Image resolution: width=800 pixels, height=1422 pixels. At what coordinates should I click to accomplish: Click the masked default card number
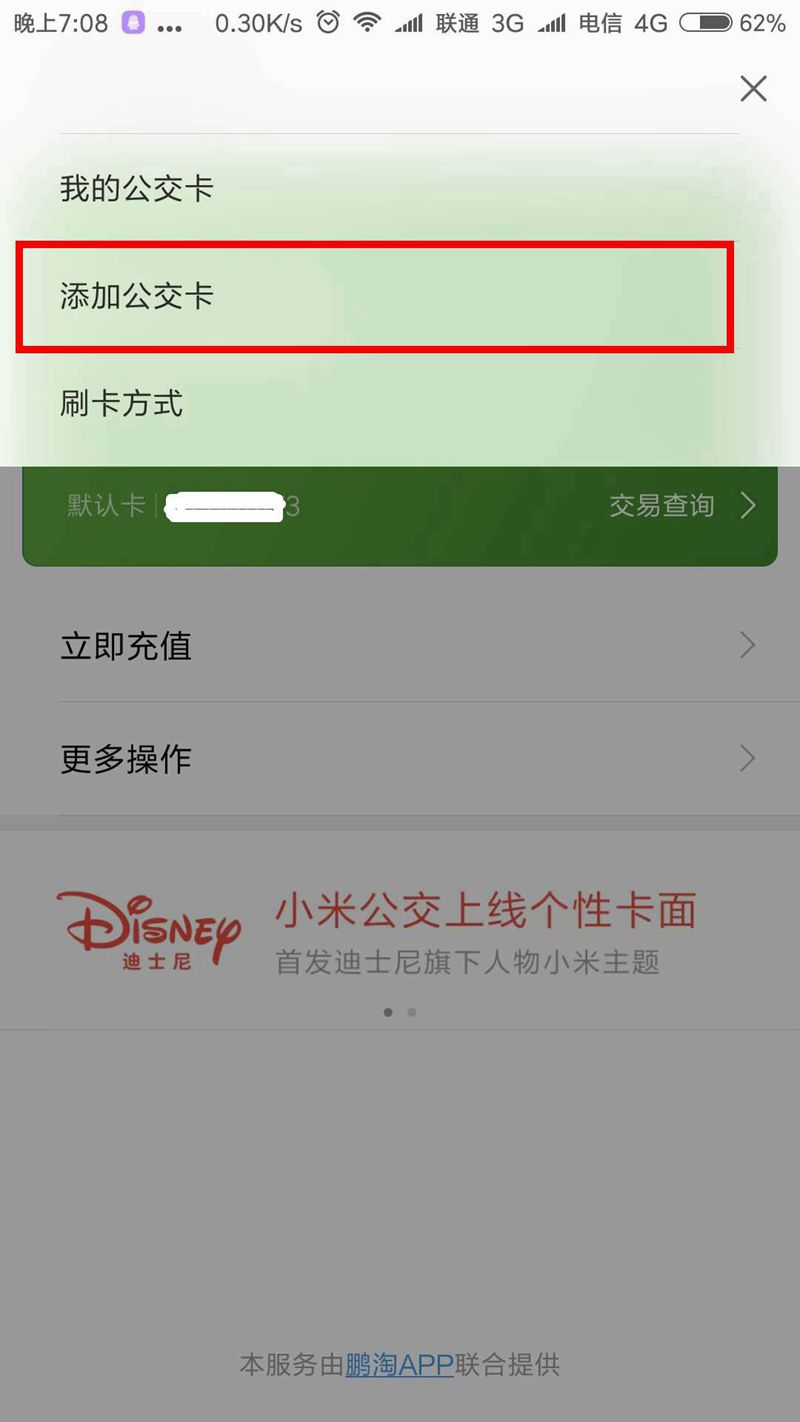click(222, 507)
